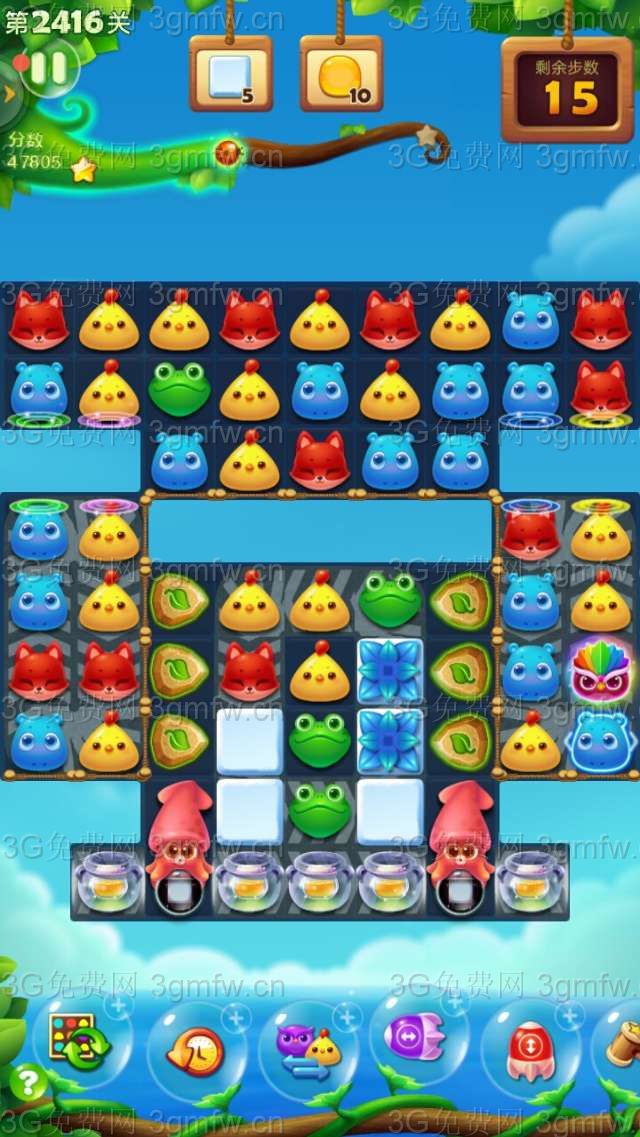Tap the rainbow-feathered owl piece
This screenshot has height=1137, width=640.
click(598, 672)
